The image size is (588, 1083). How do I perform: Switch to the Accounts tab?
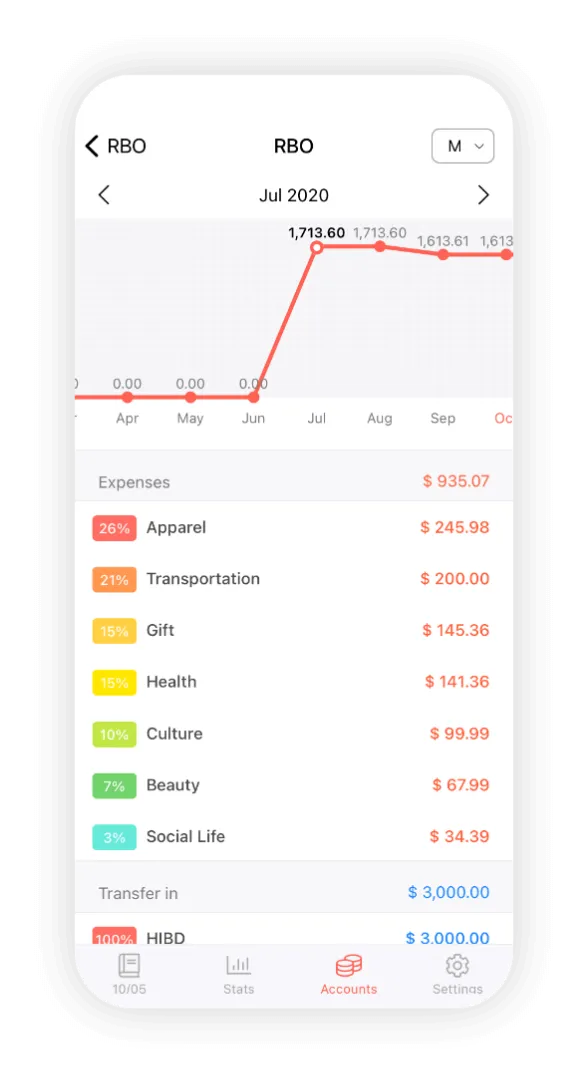[348, 974]
